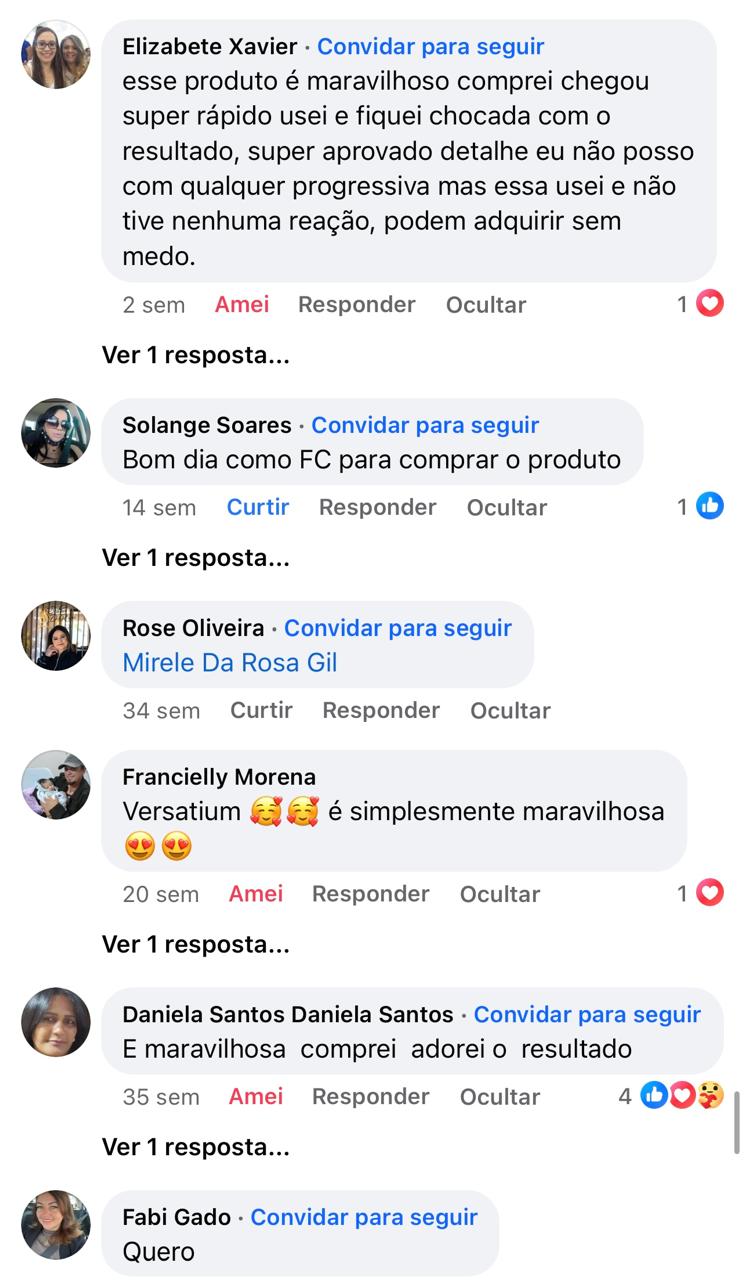Invite Fabi Gado to follow

[363, 1217]
